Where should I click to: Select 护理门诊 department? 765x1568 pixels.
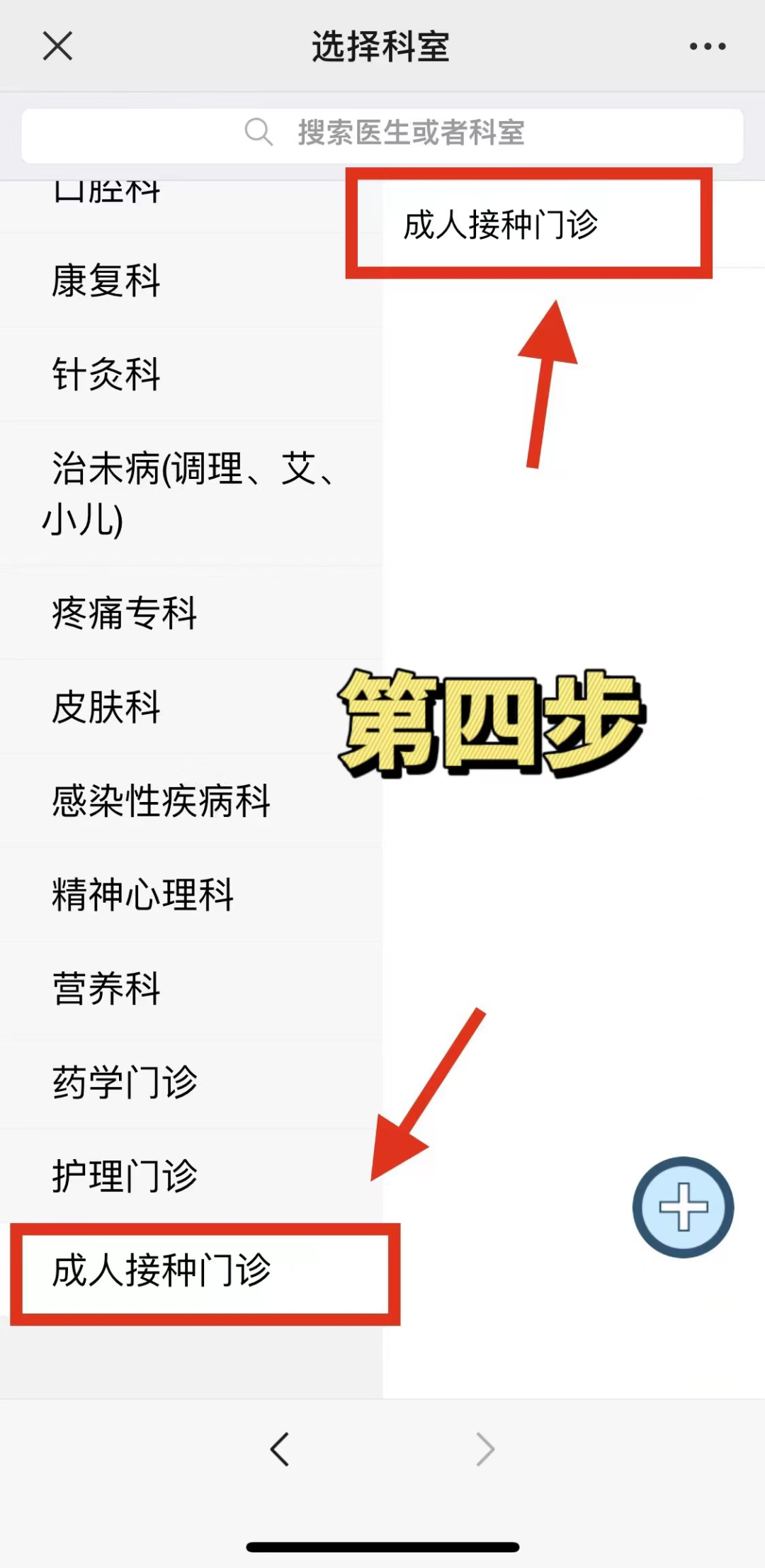[x=125, y=1175]
